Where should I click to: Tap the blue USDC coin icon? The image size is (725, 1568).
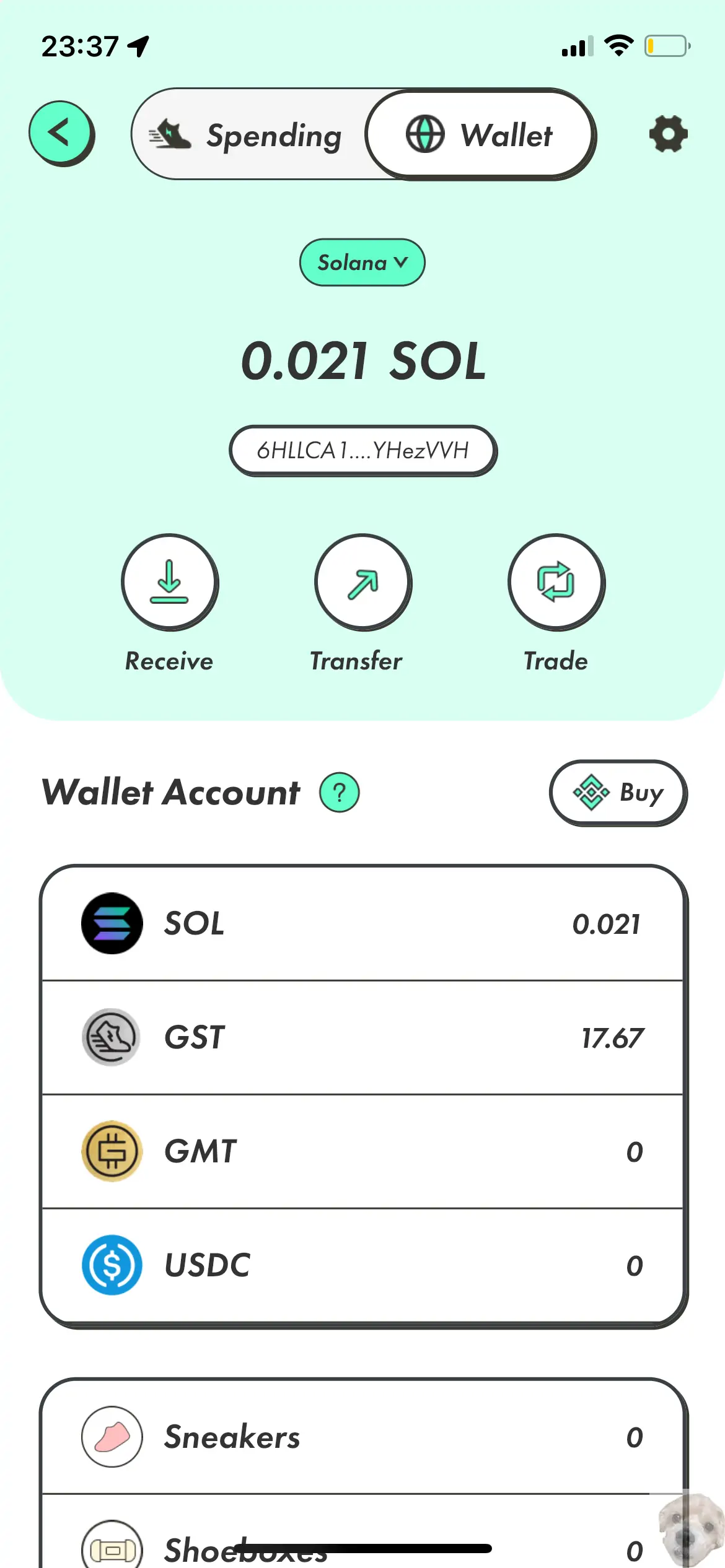tap(112, 1265)
